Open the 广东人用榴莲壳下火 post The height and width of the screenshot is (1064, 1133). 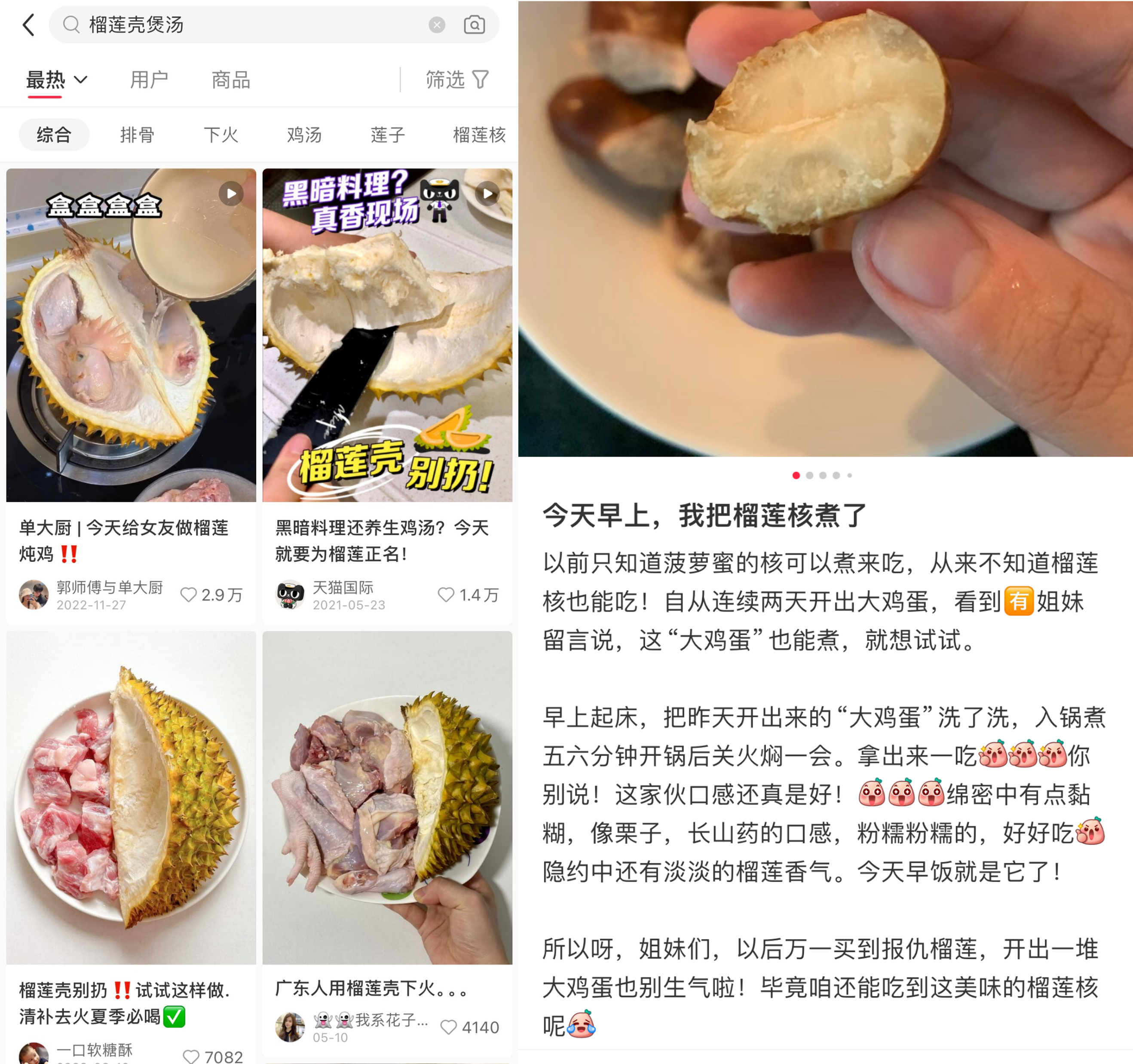pos(387,798)
